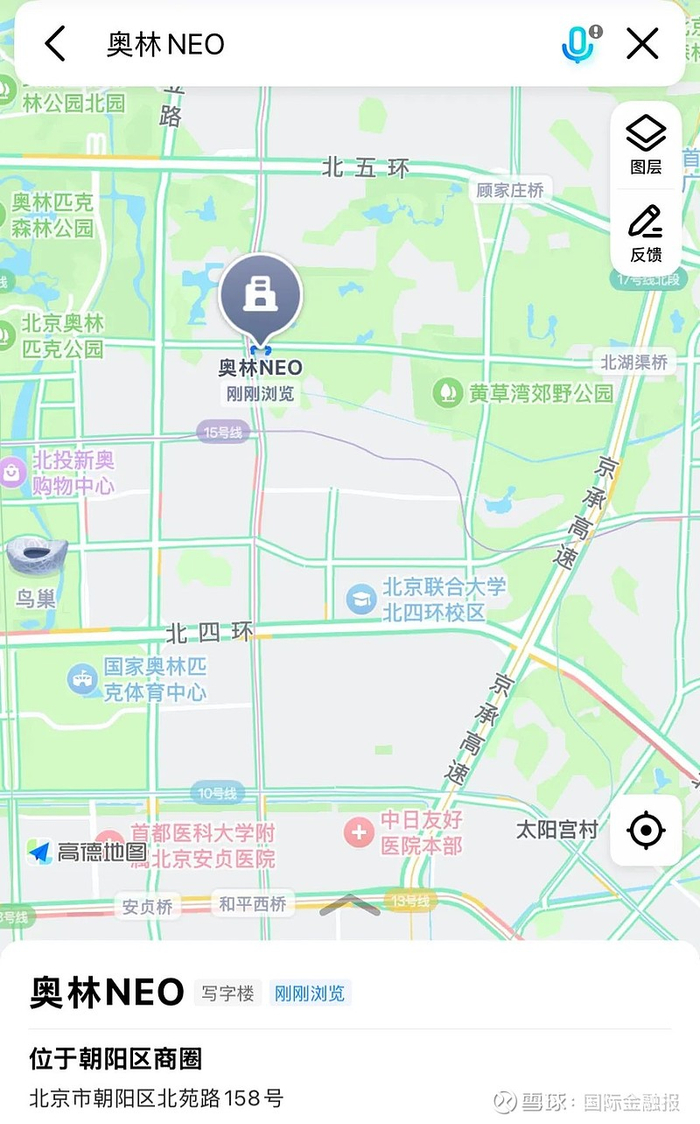Viewport: 700px width, 1124px height.
Task: Recenter map on current location
Action: click(x=646, y=830)
